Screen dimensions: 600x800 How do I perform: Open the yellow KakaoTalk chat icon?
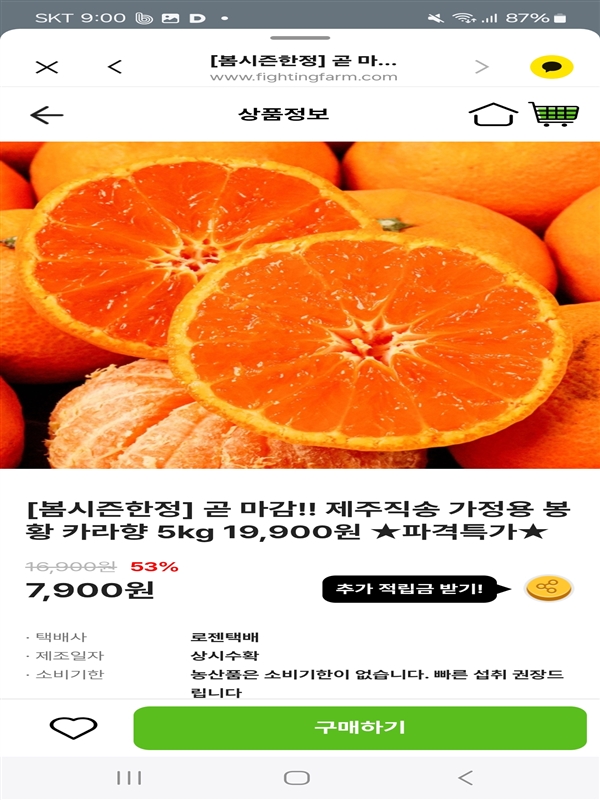click(x=551, y=67)
